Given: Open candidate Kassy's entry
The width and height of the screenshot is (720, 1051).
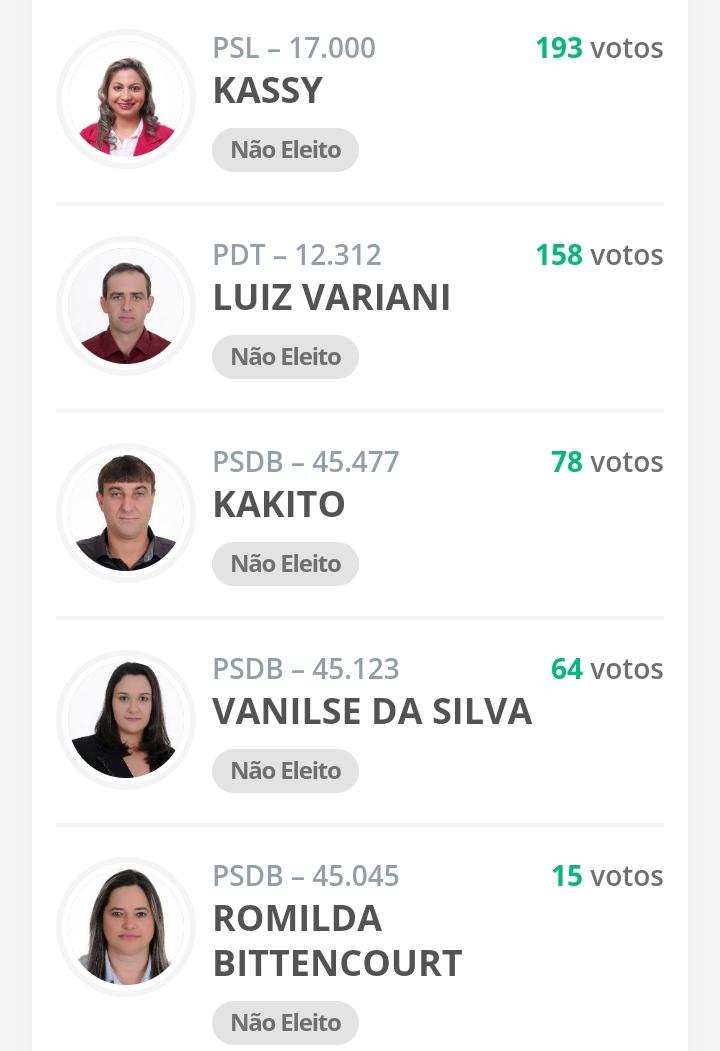Looking at the screenshot, I should [268, 91].
